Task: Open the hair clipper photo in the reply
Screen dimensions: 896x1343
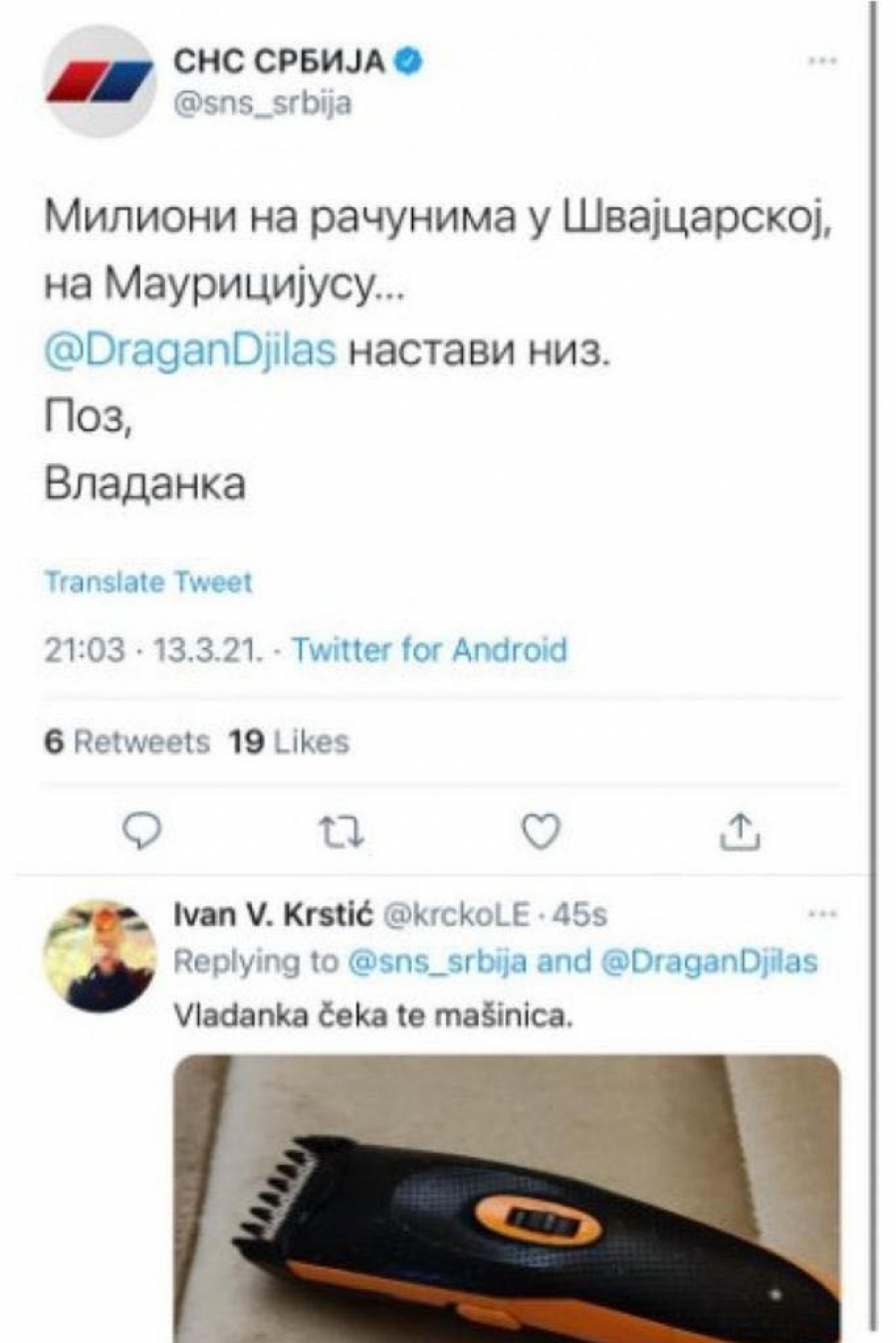Action: click(507, 1195)
